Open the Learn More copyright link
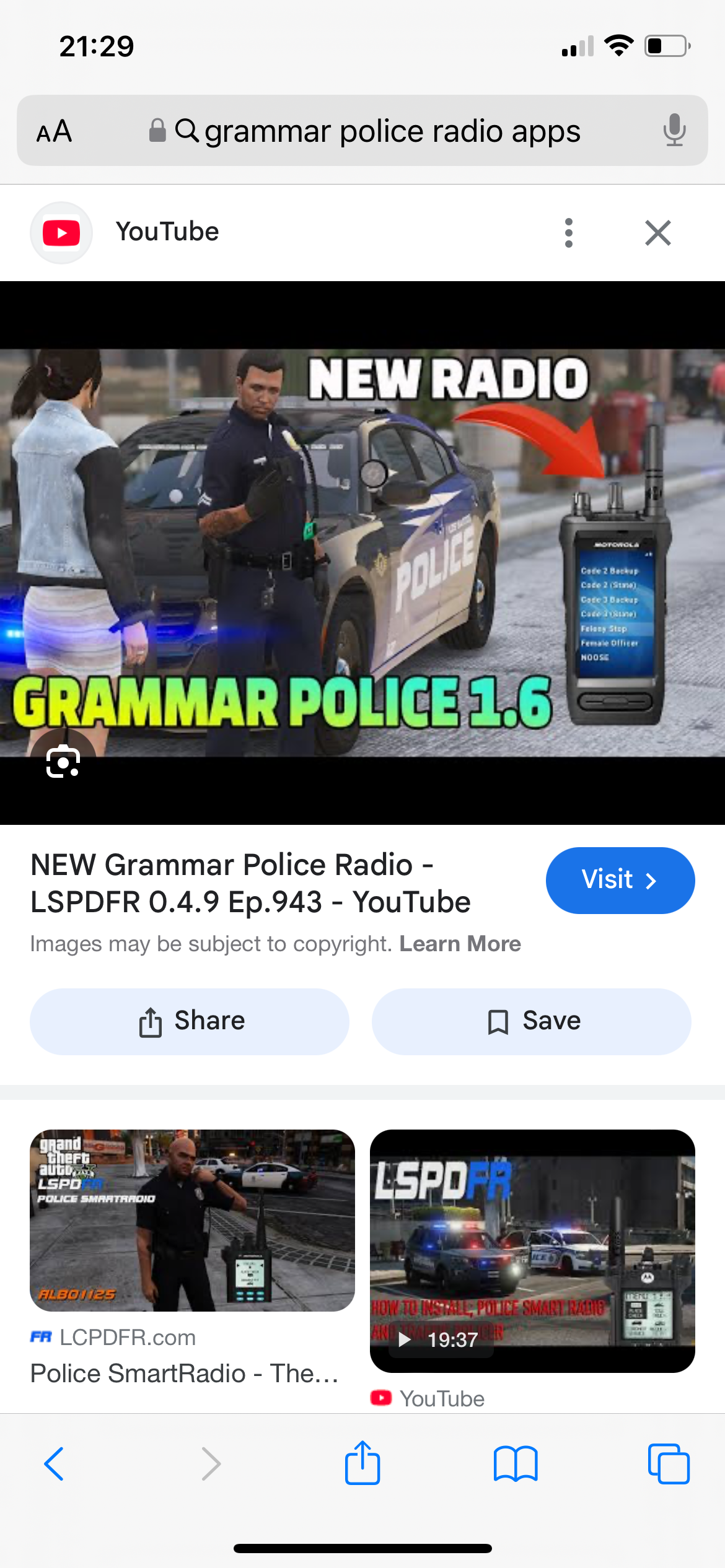Screen dimensions: 725x1568 pos(460,944)
